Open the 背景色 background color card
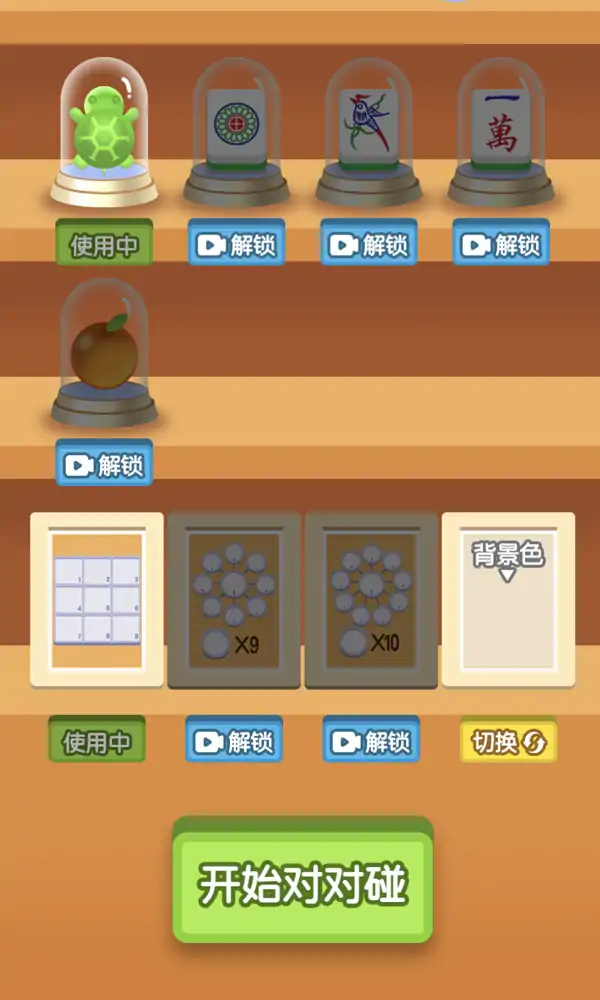Viewport: 600px width, 1000px height. 508,600
